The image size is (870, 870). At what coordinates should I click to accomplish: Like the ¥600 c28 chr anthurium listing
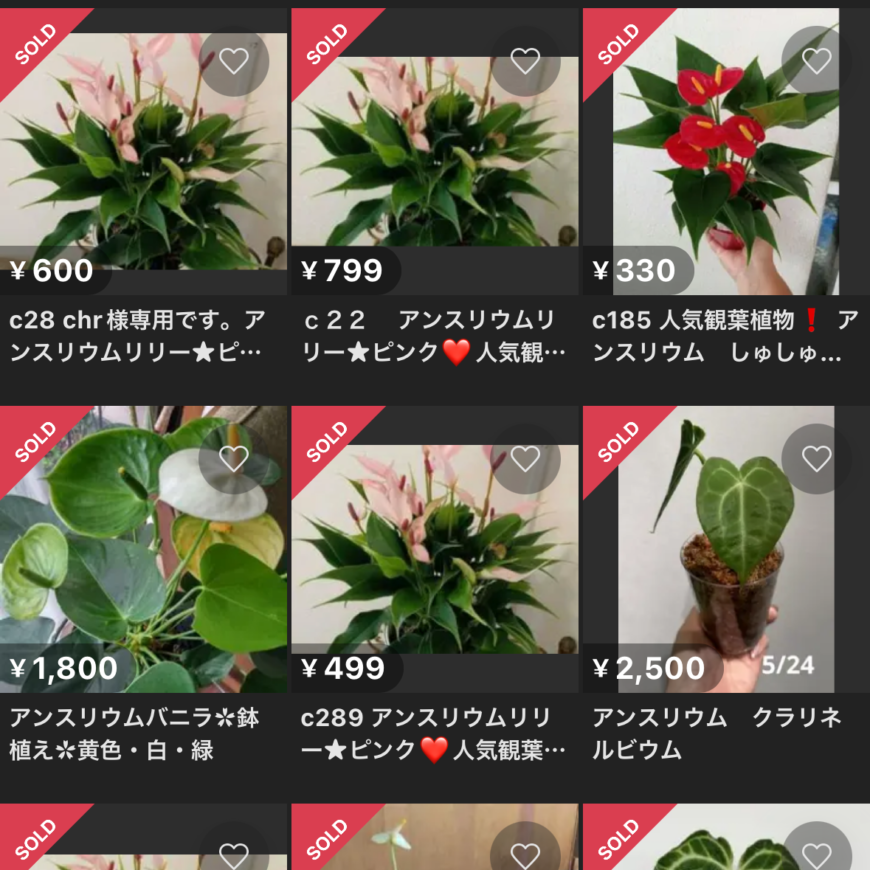233,62
